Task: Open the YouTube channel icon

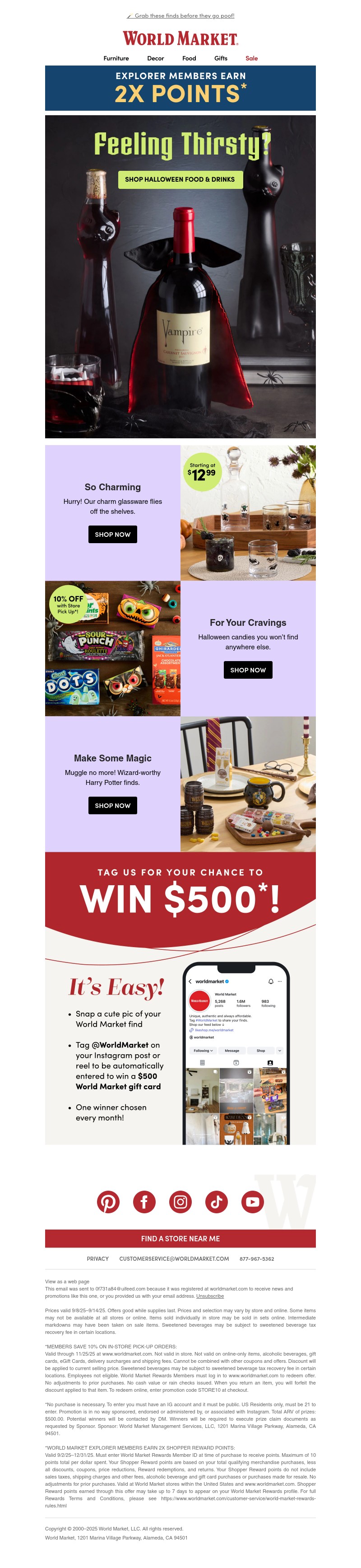Action: click(253, 1202)
